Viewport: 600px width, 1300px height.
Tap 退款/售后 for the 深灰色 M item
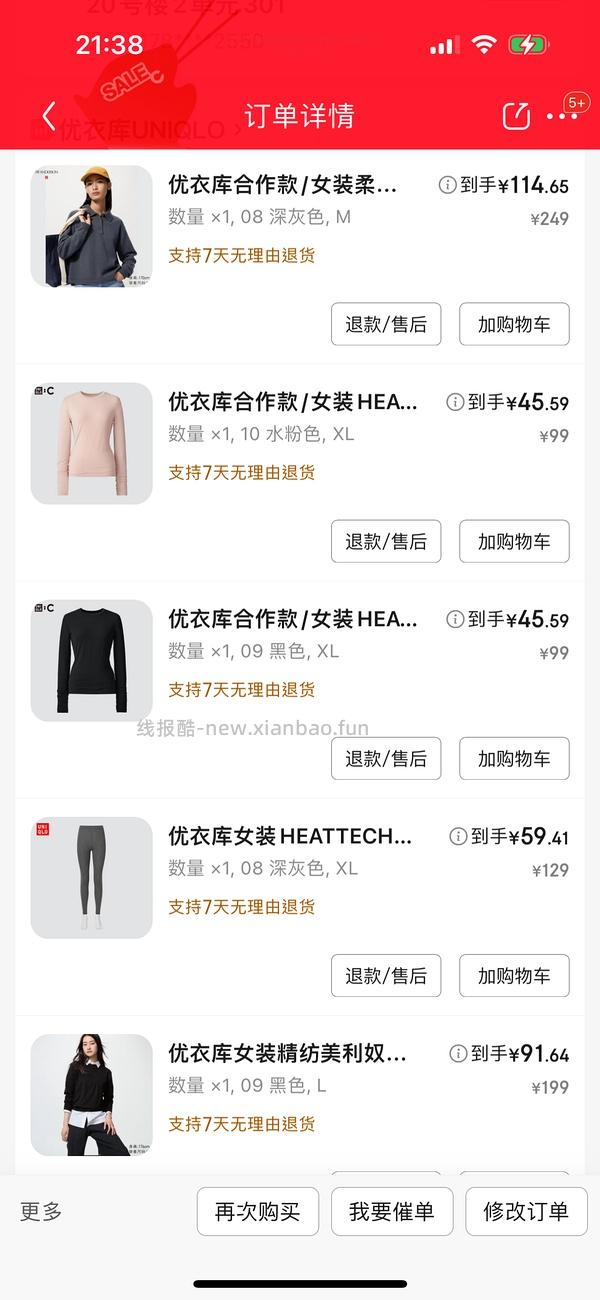tap(386, 324)
